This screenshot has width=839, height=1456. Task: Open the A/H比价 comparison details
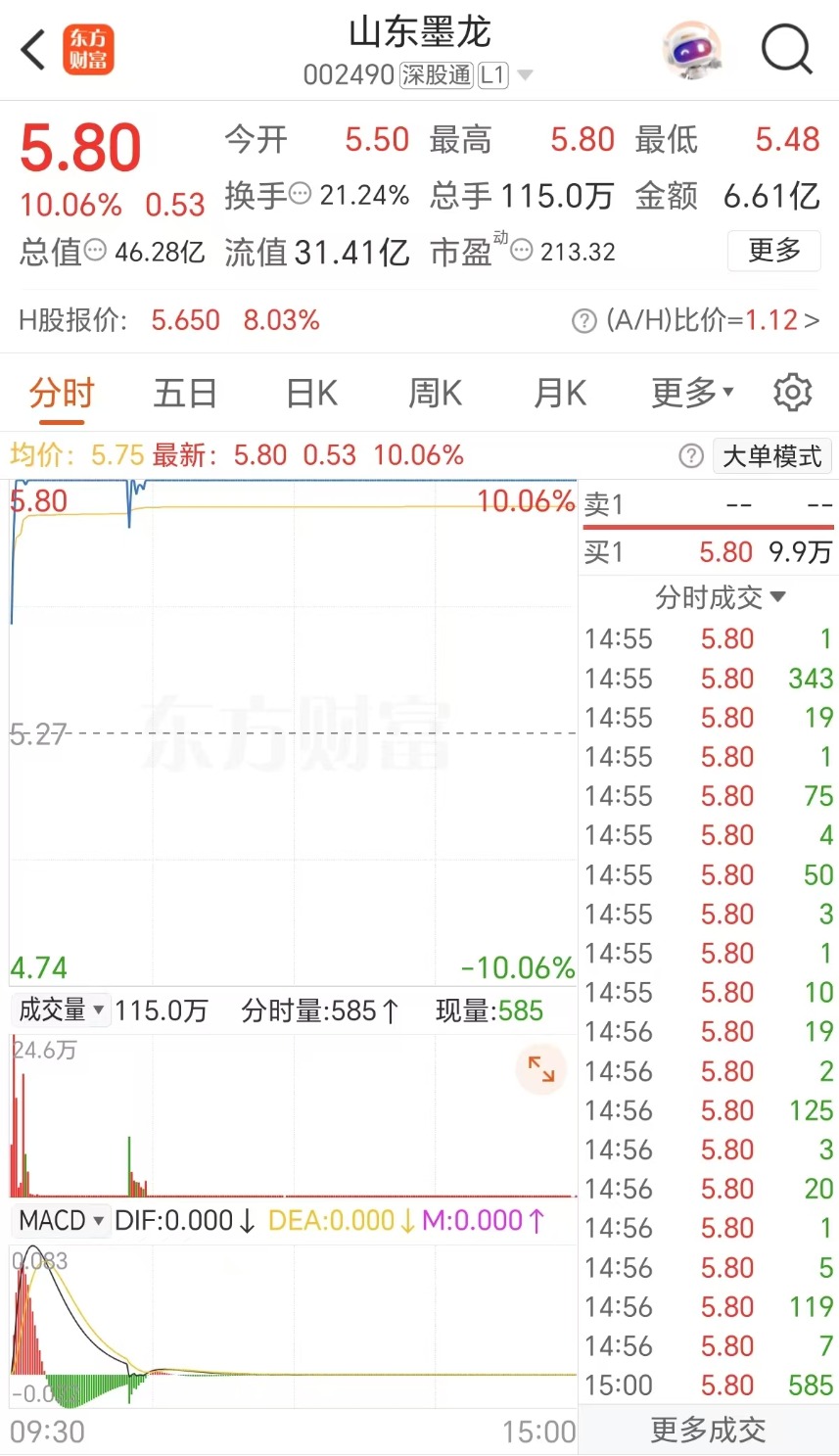pos(695,320)
